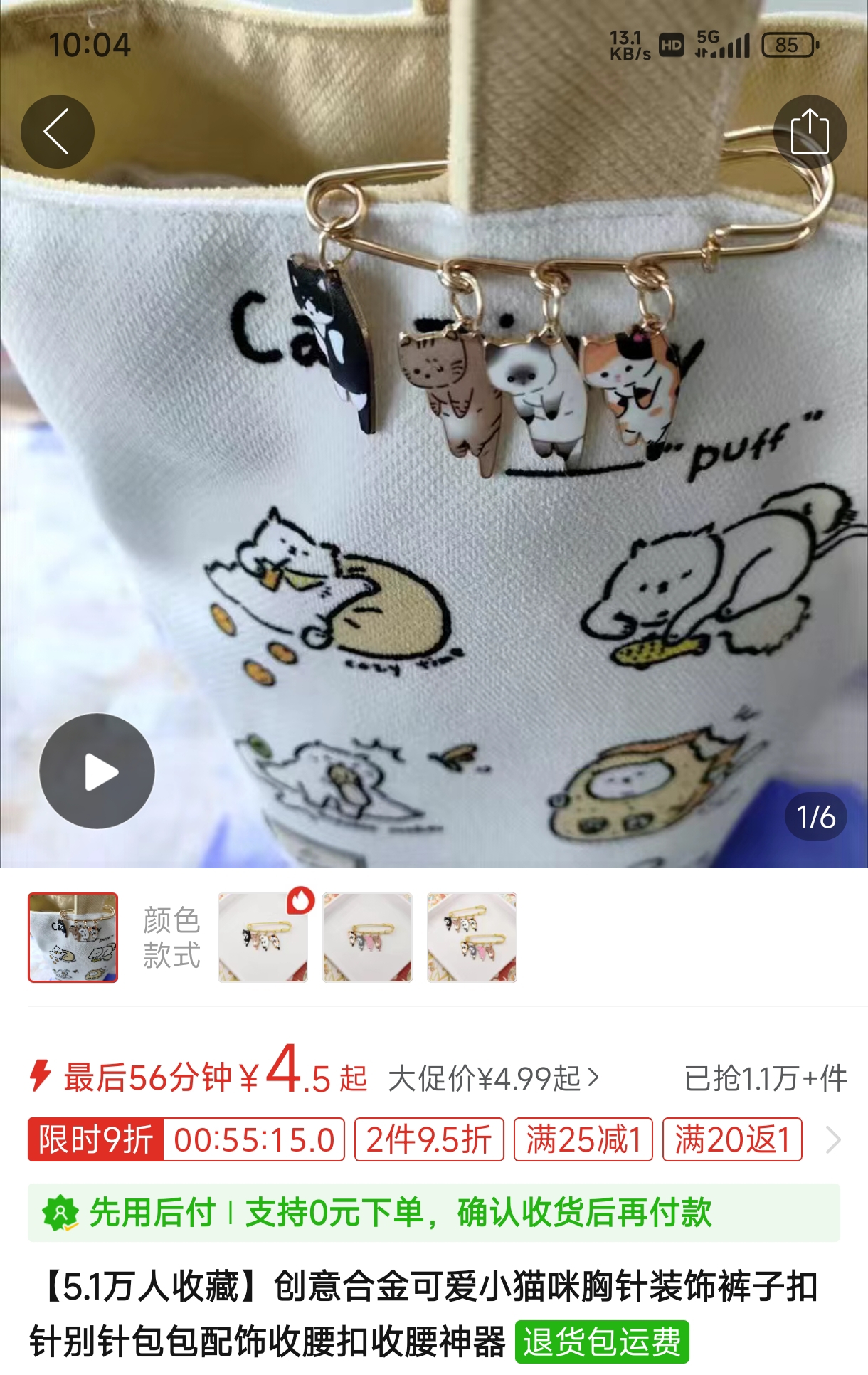Choose the hot-selling first color style
Viewport: 868px width, 1375px height.
263,937
